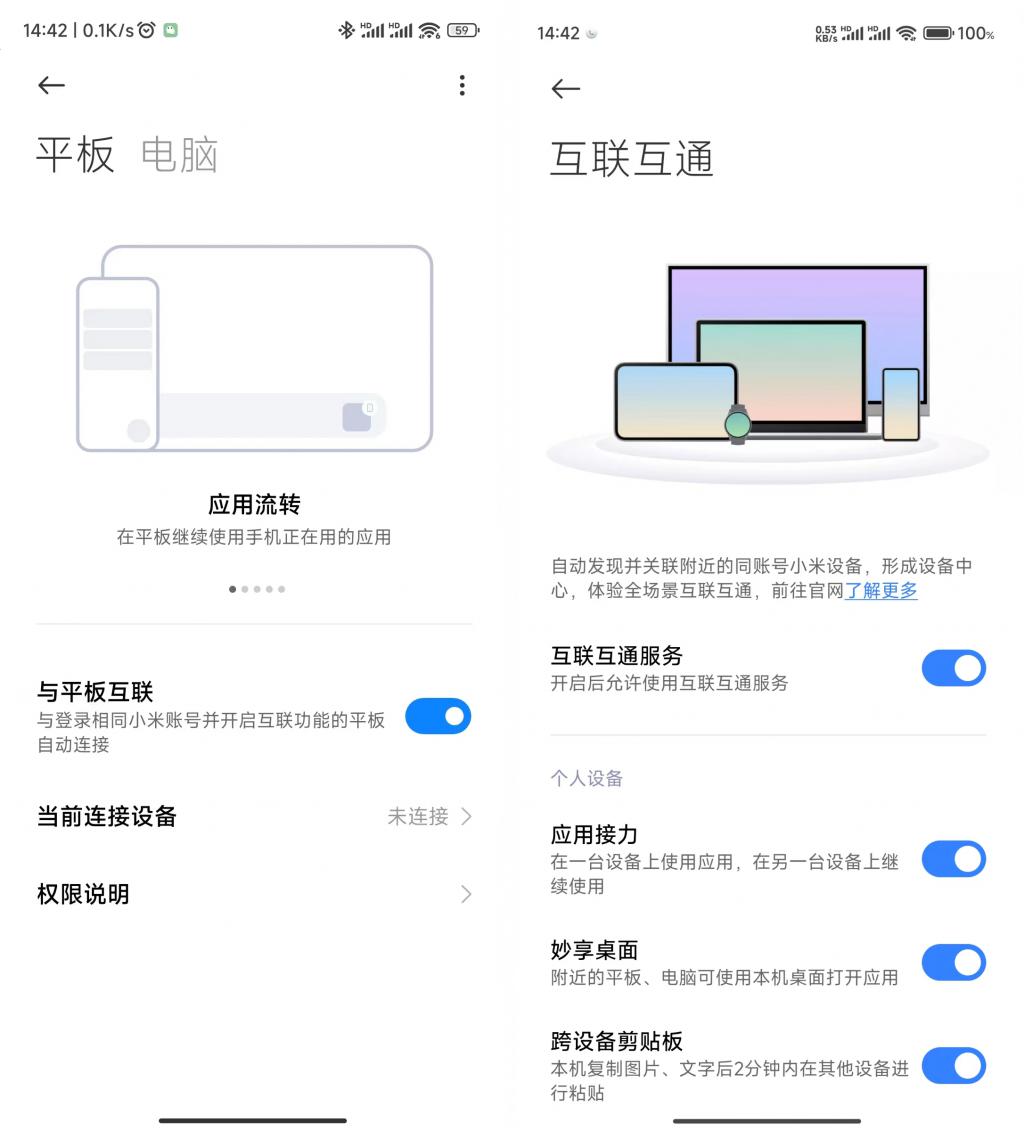
Task: Open 当前连接设备 row
Action: coord(253,816)
